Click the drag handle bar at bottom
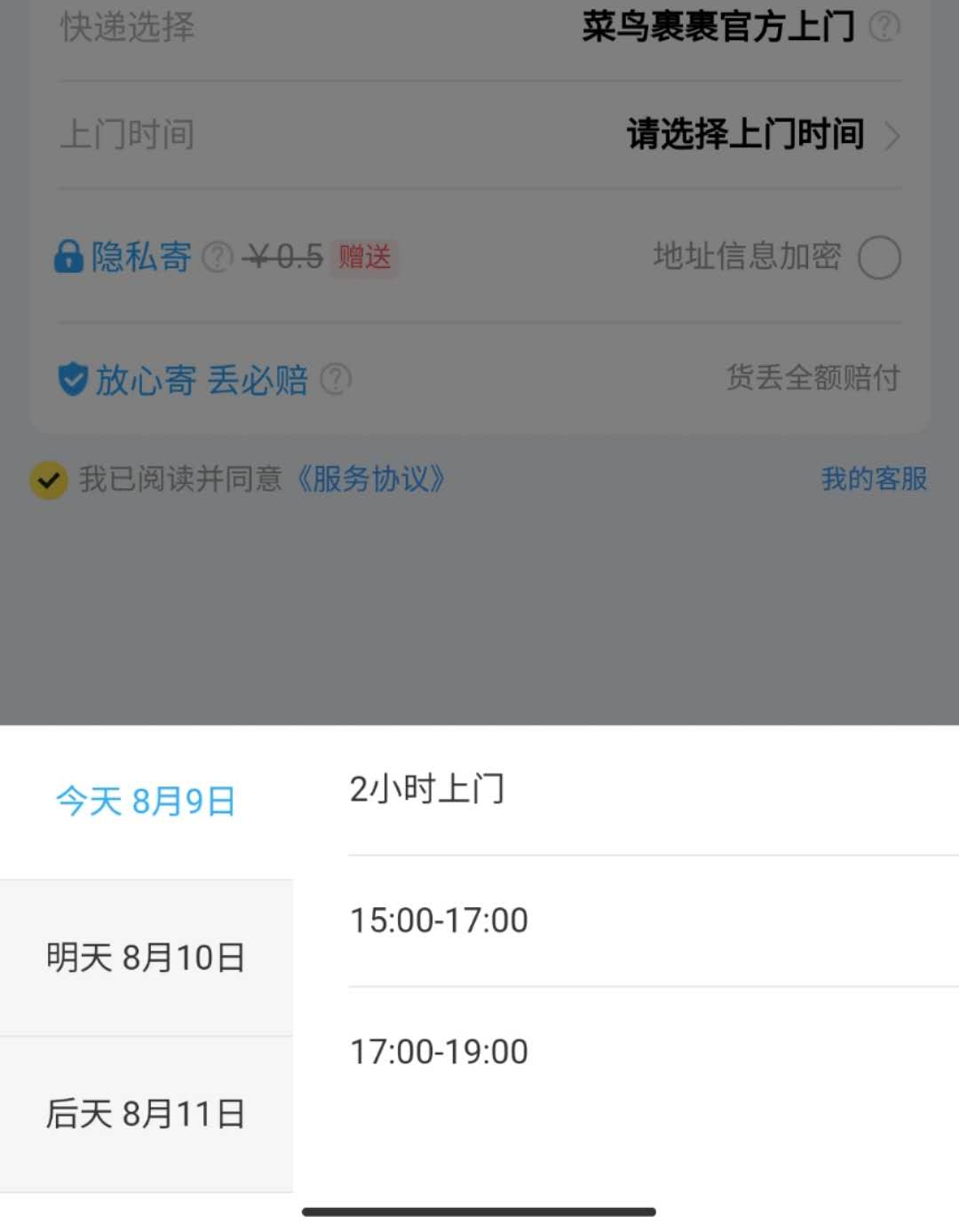 (x=479, y=1211)
